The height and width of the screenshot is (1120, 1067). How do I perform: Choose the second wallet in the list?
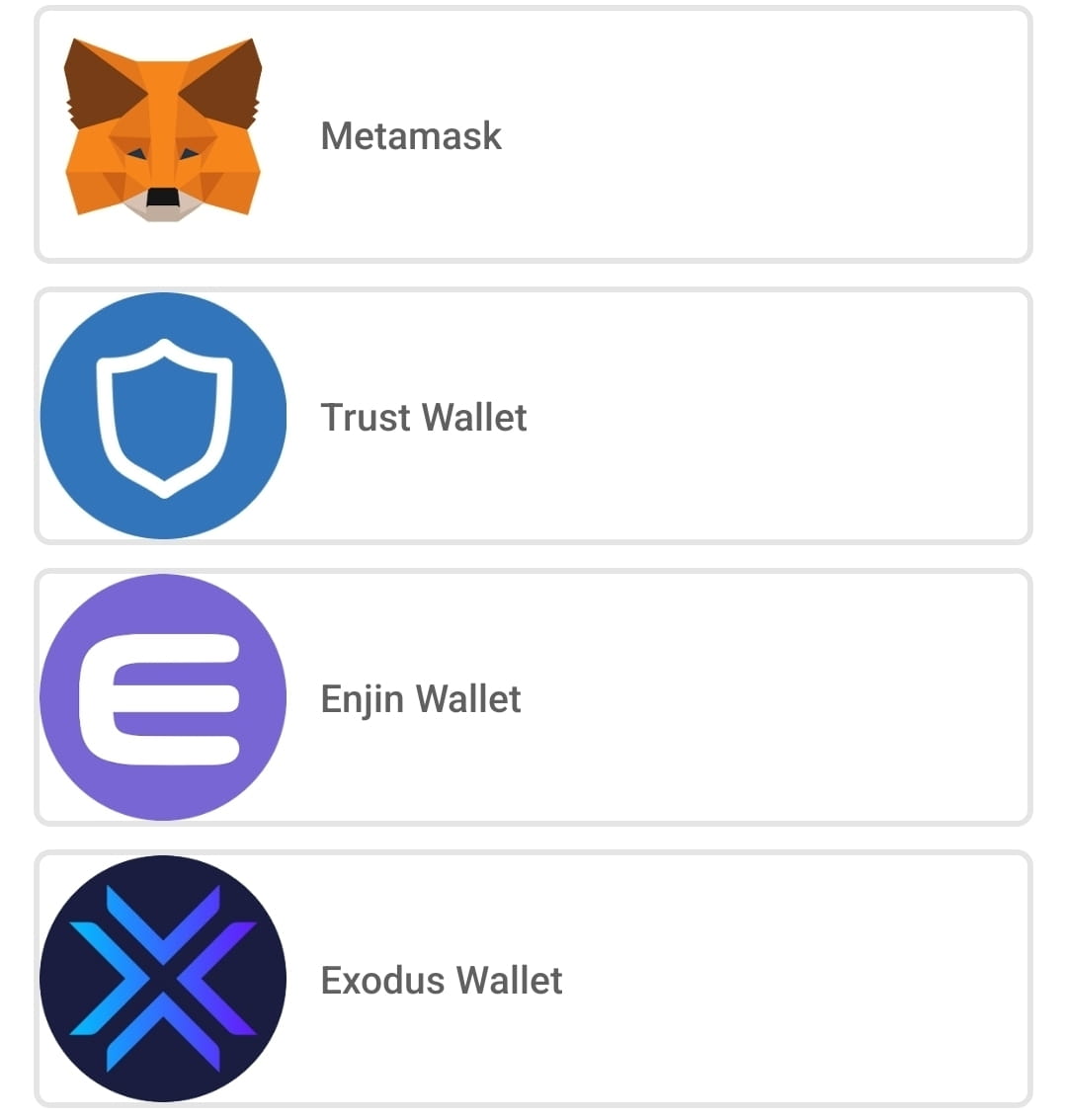(533, 416)
